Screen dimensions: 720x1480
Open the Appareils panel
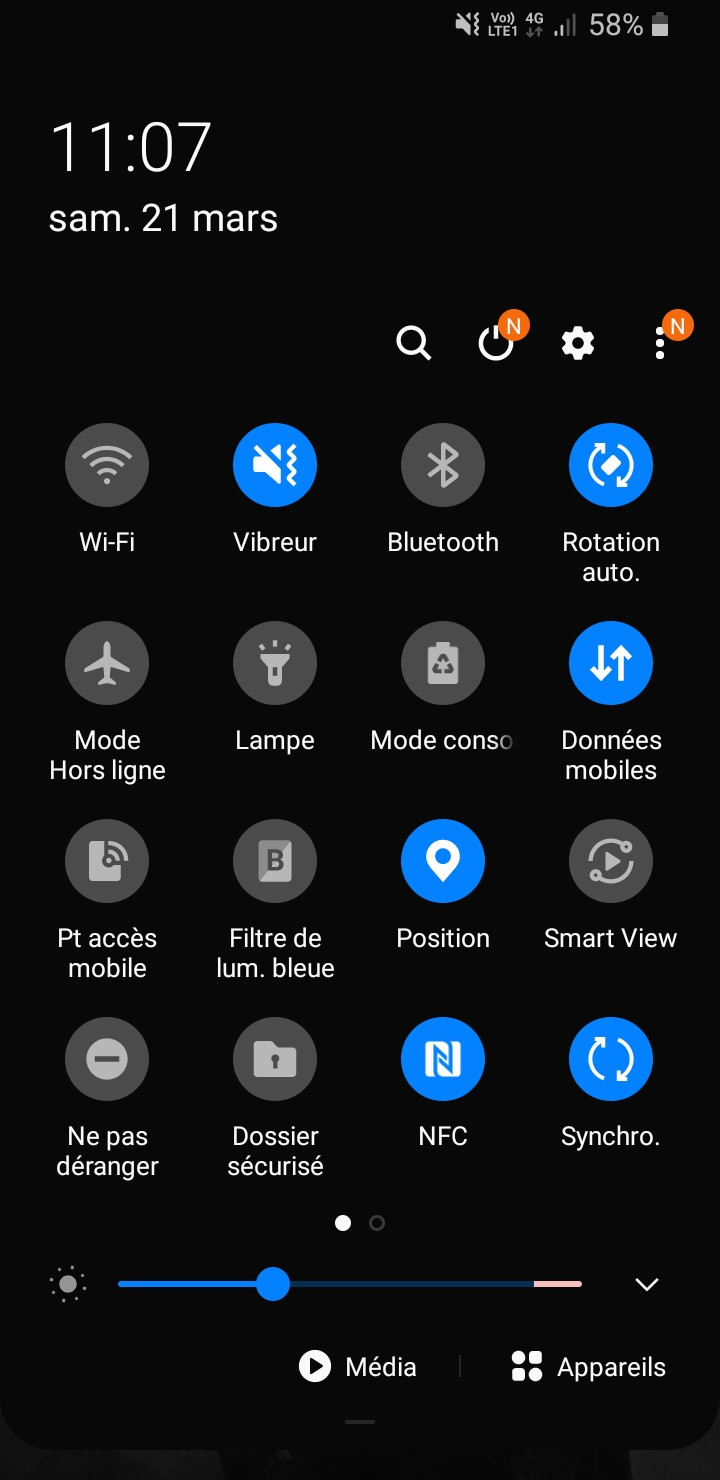[x=588, y=1367]
